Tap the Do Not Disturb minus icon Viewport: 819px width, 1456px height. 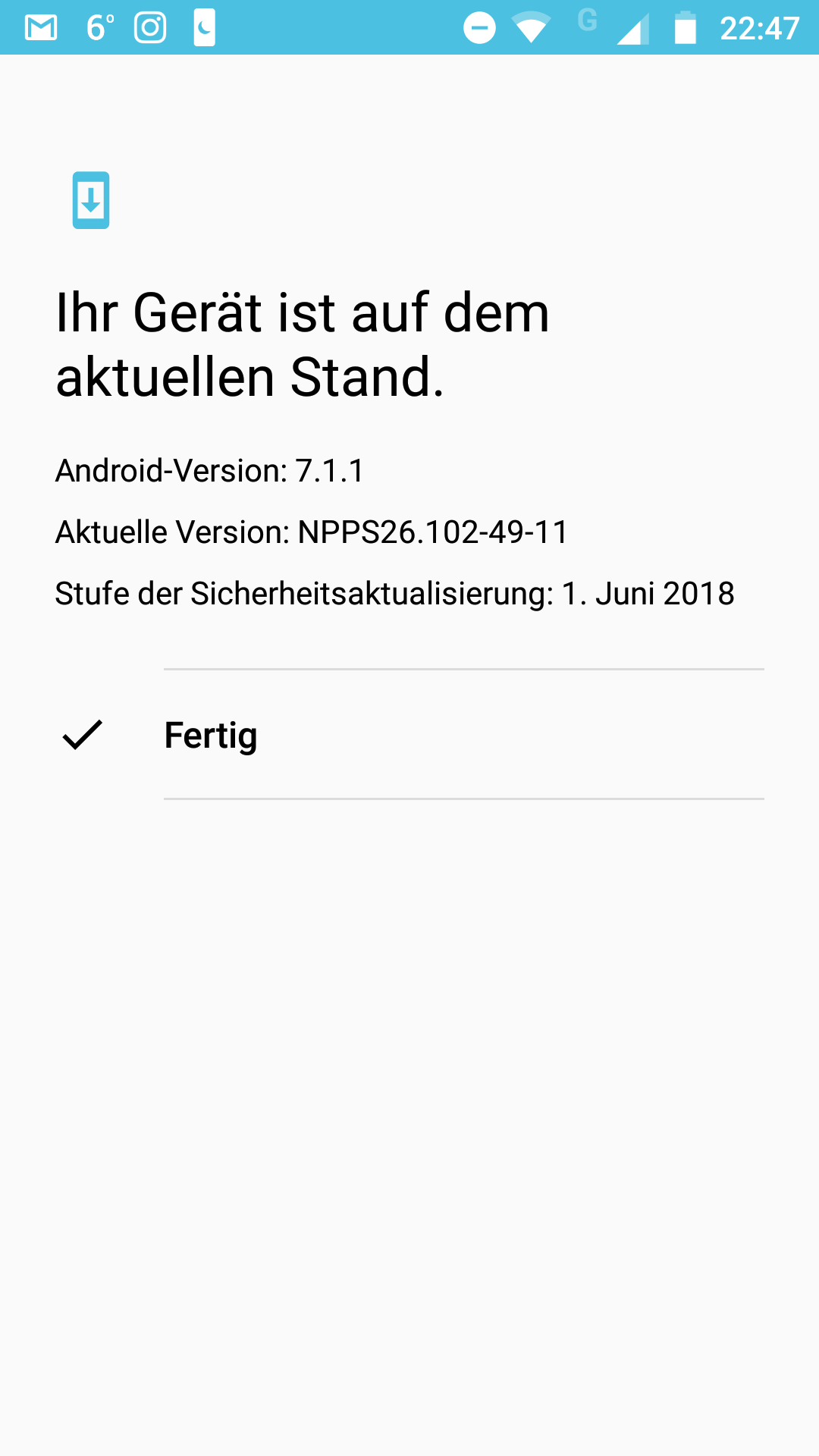pyautogui.click(x=479, y=27)
